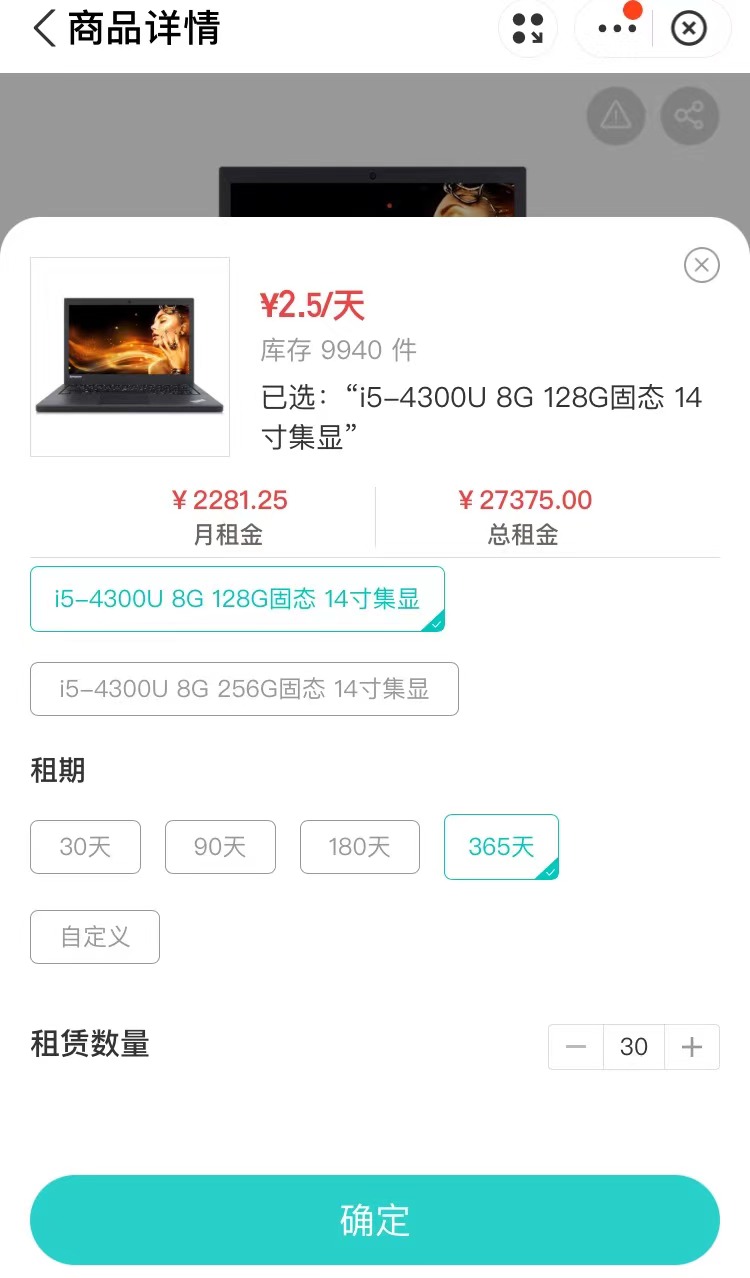Choose the 180天 rental period
750x1278 pixels.
360,847
